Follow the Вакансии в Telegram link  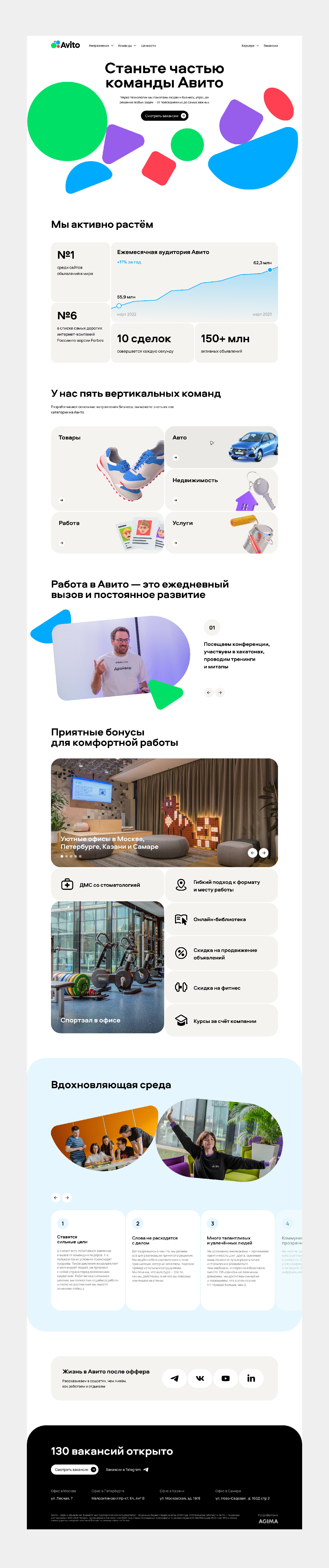[127, 1469]
